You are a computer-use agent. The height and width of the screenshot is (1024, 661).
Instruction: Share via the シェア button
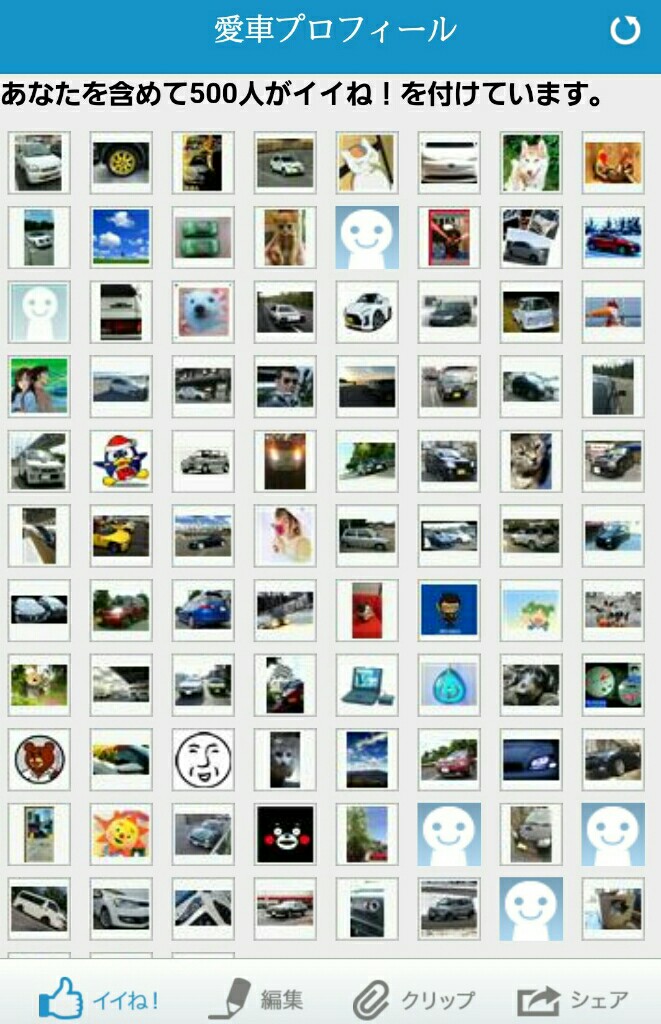(573, 997)
